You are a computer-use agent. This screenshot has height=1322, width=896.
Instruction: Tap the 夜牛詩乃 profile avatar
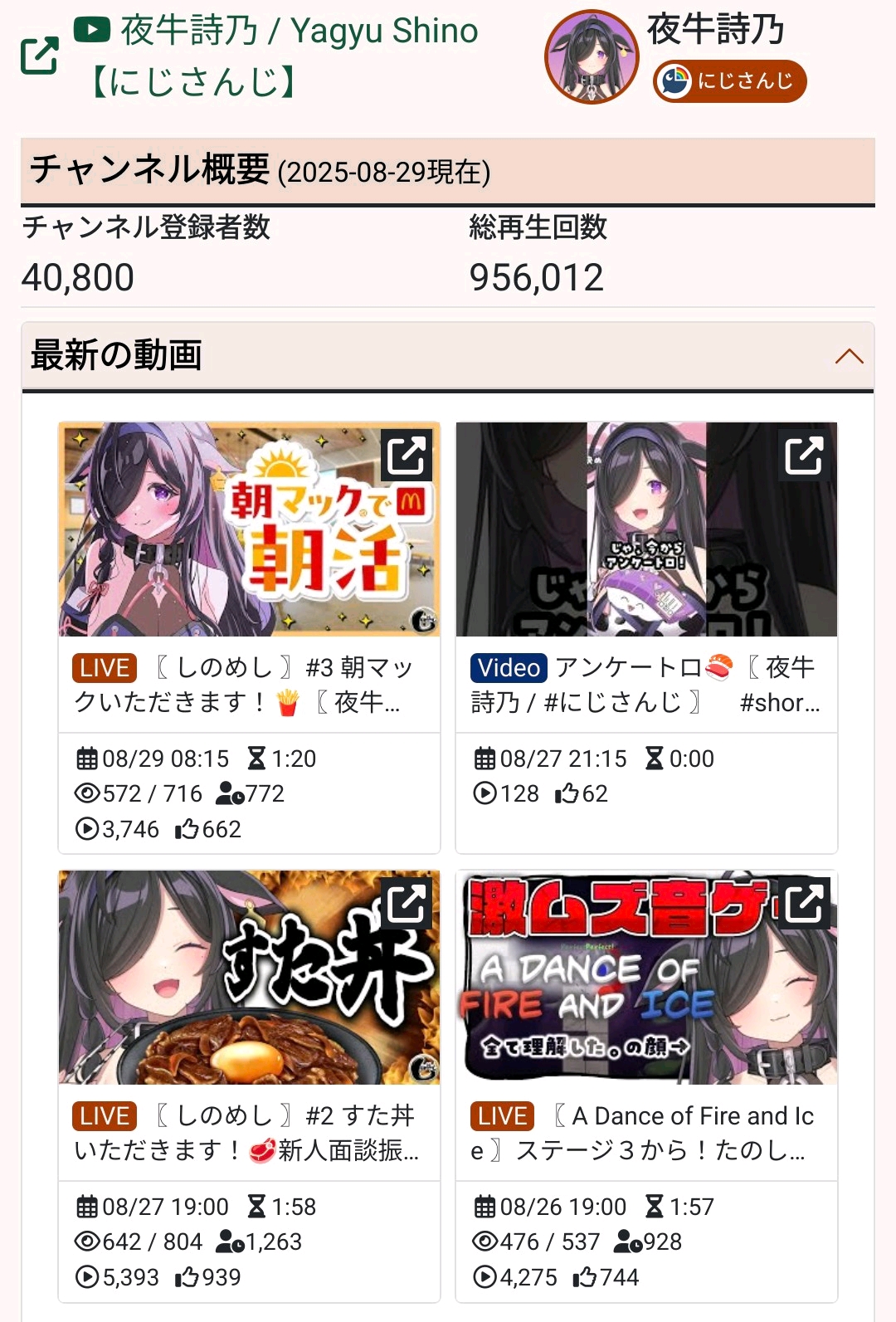point(591,56)
